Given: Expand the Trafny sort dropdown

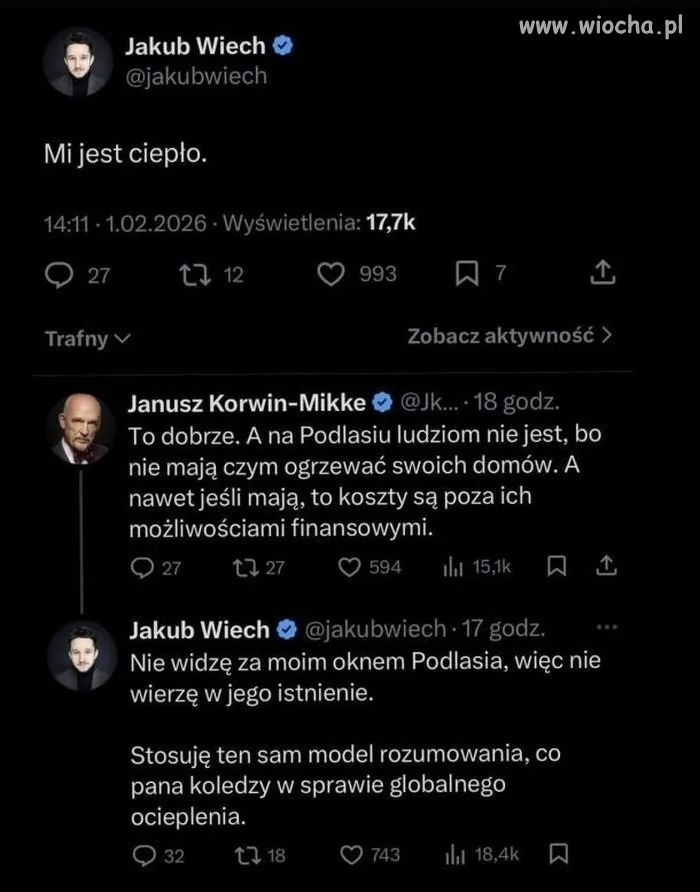Looking at the screenshot, I should click(x=88, y=338).
